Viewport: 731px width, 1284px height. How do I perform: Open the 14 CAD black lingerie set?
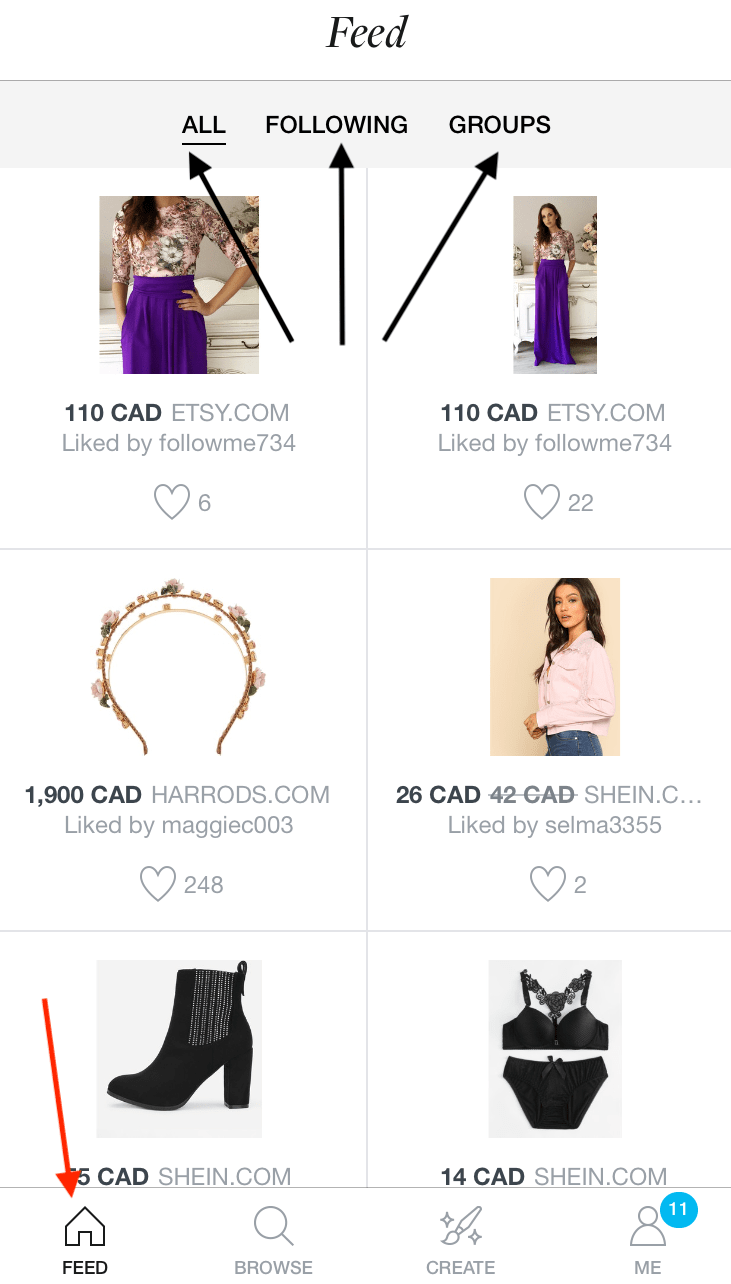click(555, 1048)
